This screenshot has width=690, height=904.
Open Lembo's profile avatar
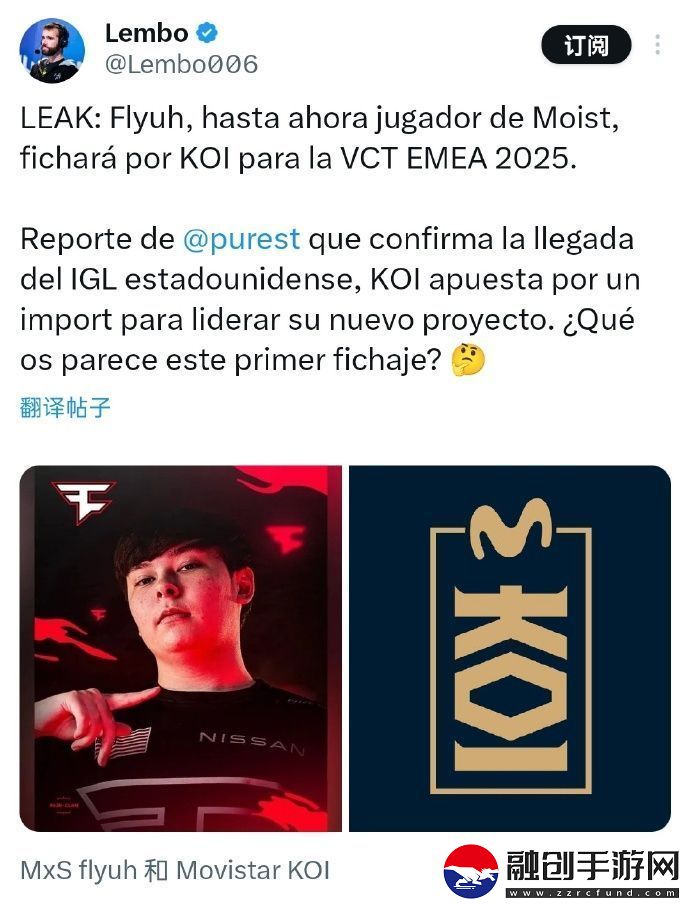click(51, 50)
